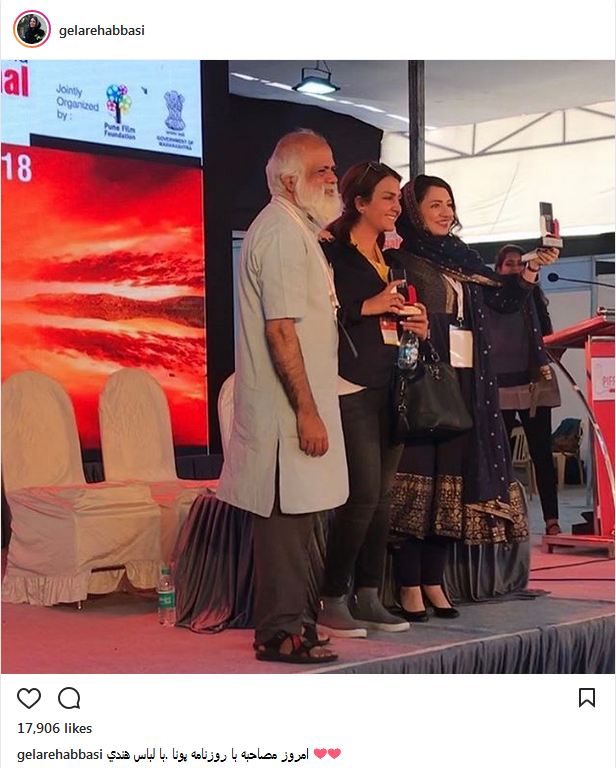View the 17,906 likes list

point(55,729)
